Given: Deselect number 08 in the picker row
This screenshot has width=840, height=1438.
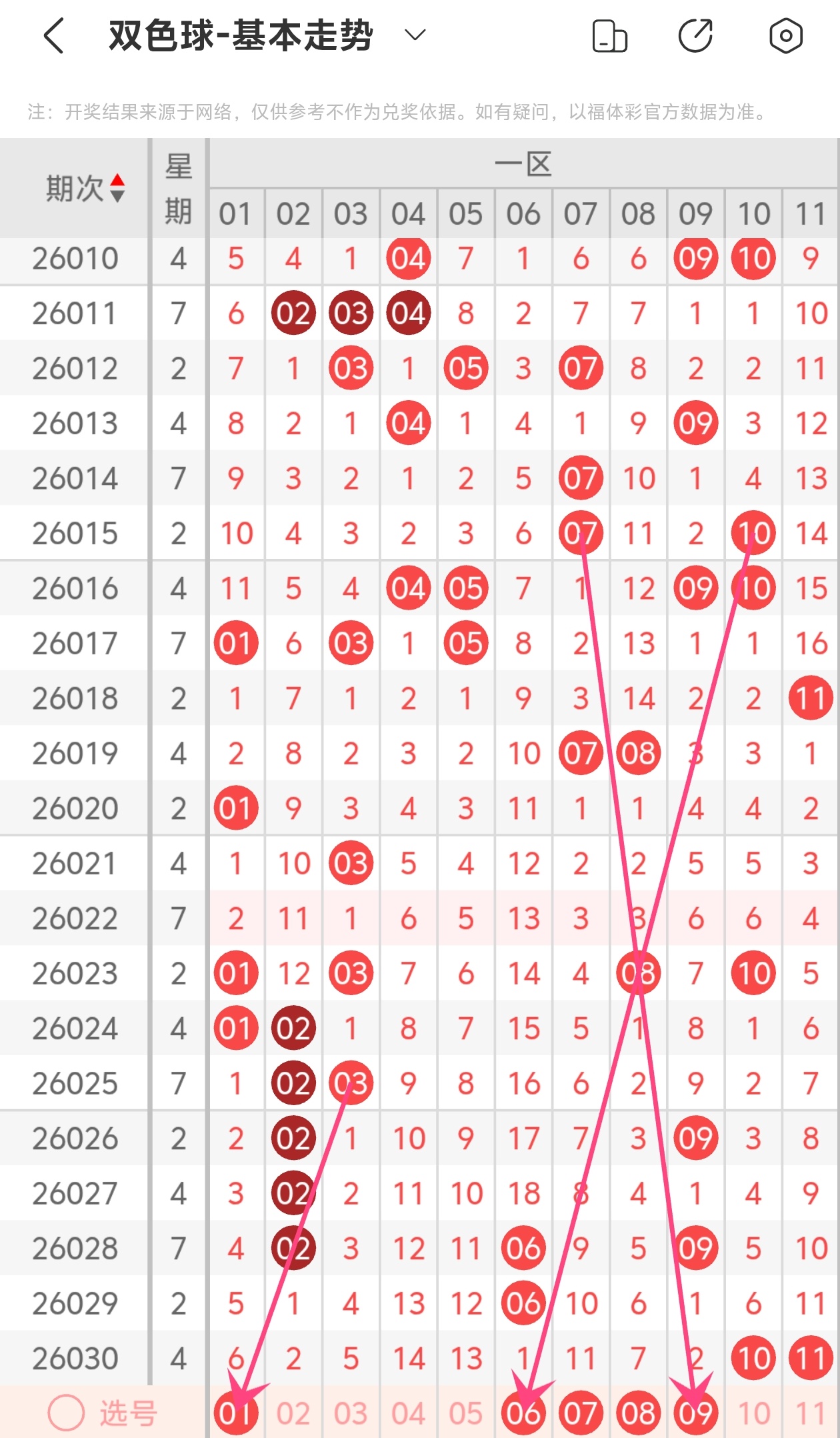Looking at the screenshot, I should [x=638, y=1413].
